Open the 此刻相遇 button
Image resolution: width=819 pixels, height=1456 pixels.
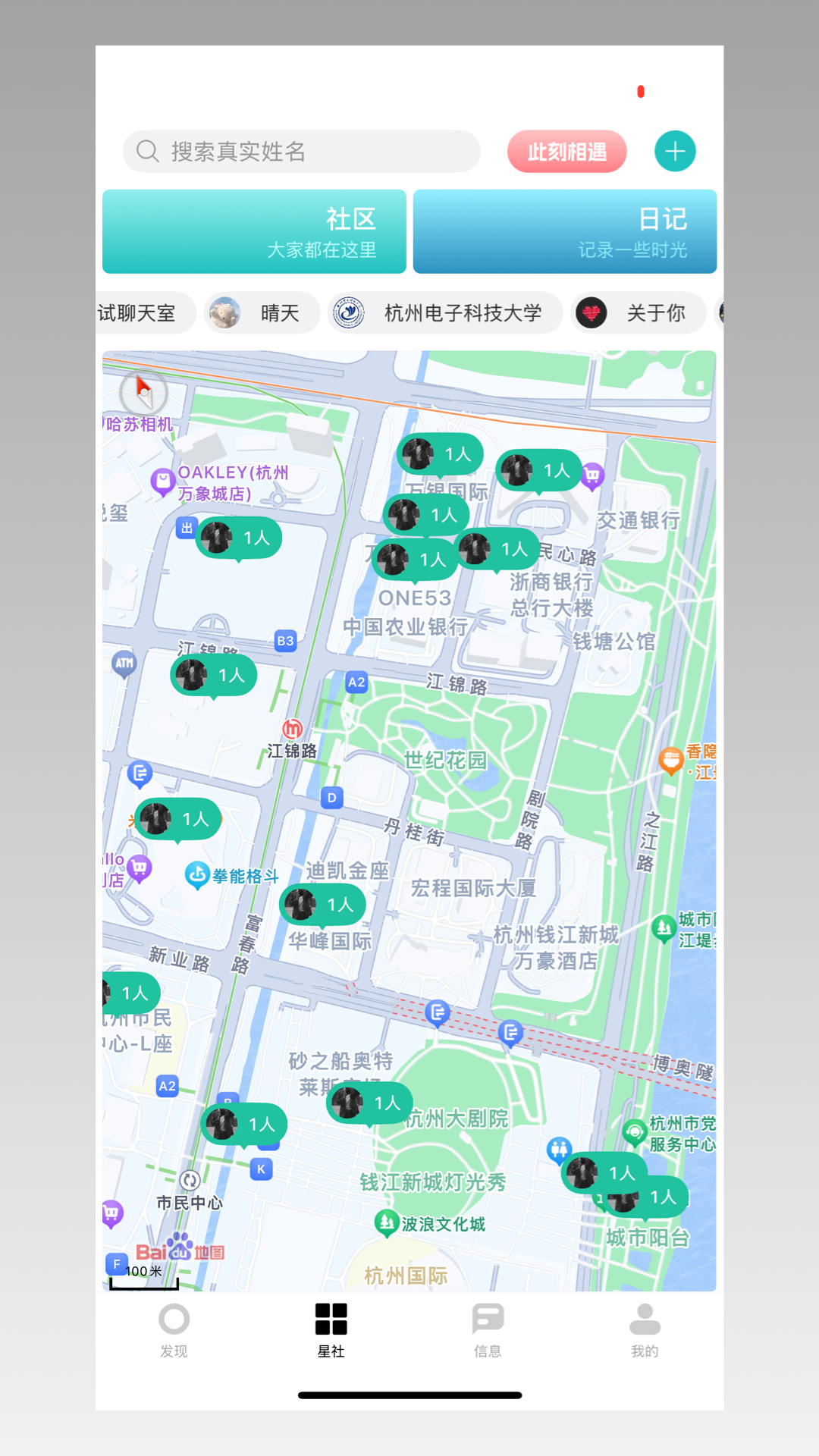pos(566,152)
